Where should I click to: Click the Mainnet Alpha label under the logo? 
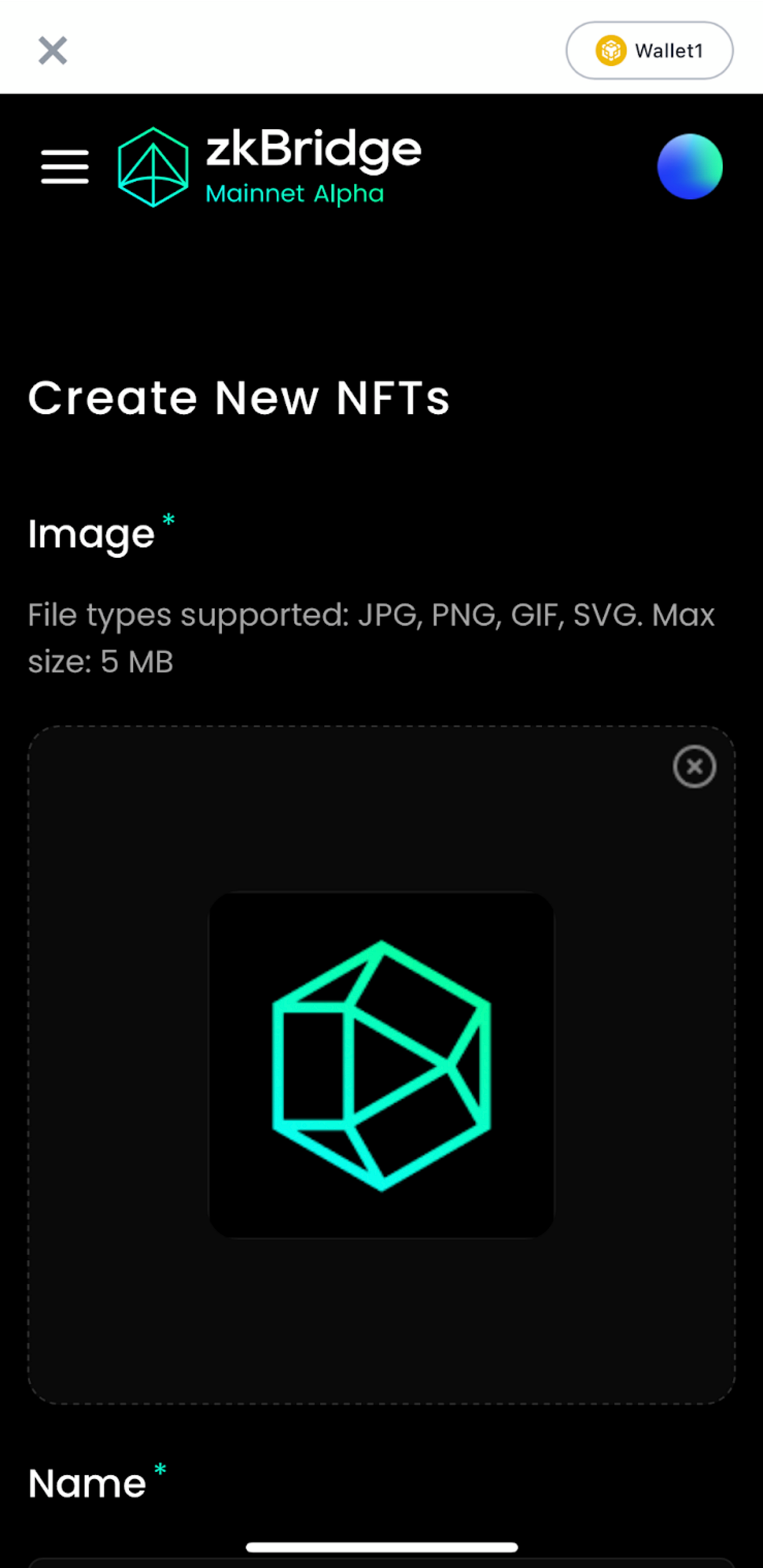coord(295,193)
